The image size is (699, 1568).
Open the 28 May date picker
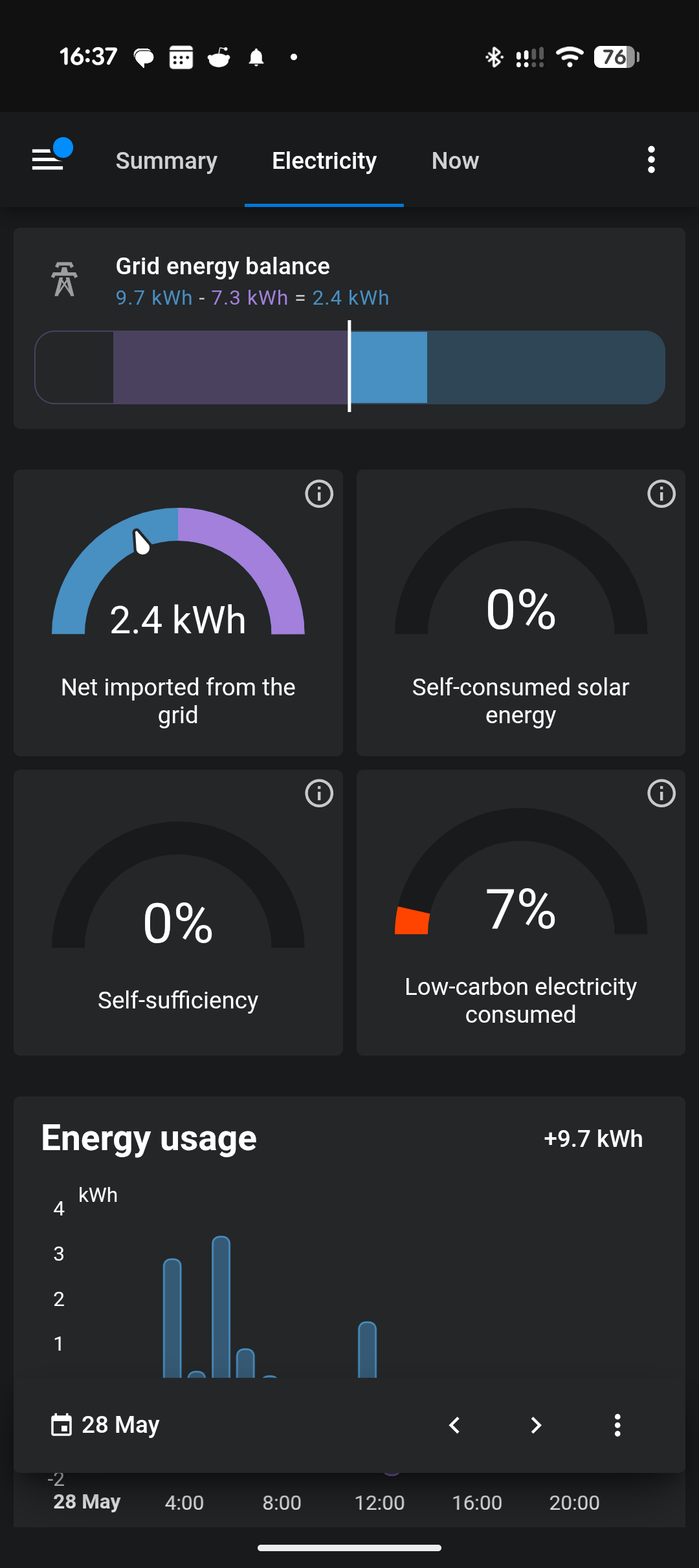click(105, 1425)
